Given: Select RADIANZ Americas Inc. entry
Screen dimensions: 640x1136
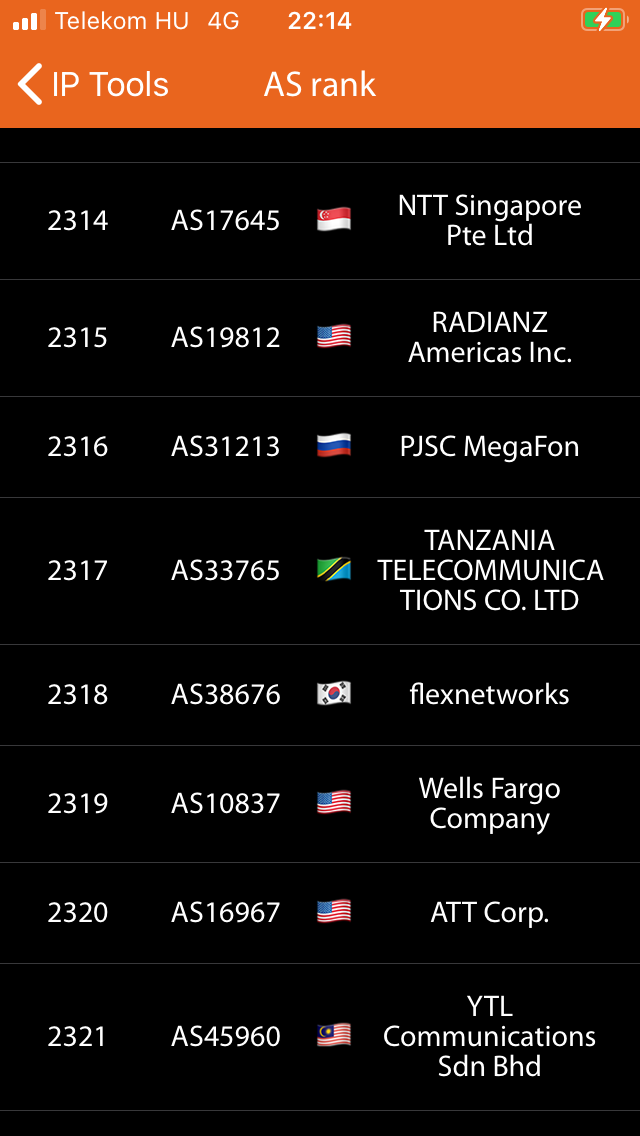Looking at the screenshot, I should [x=320, y=338].
